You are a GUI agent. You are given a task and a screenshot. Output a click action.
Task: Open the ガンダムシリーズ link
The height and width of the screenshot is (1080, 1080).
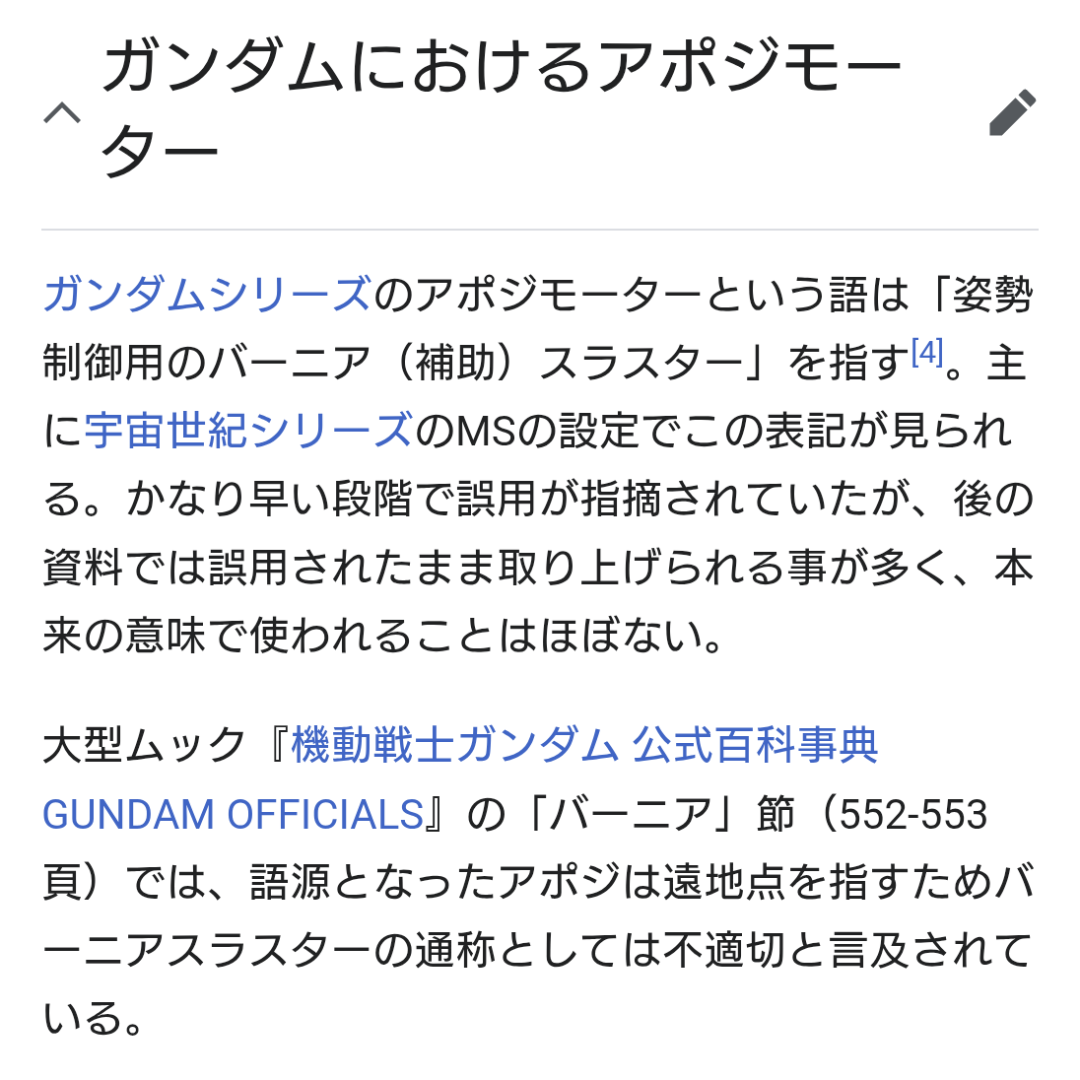coord(206,297)
